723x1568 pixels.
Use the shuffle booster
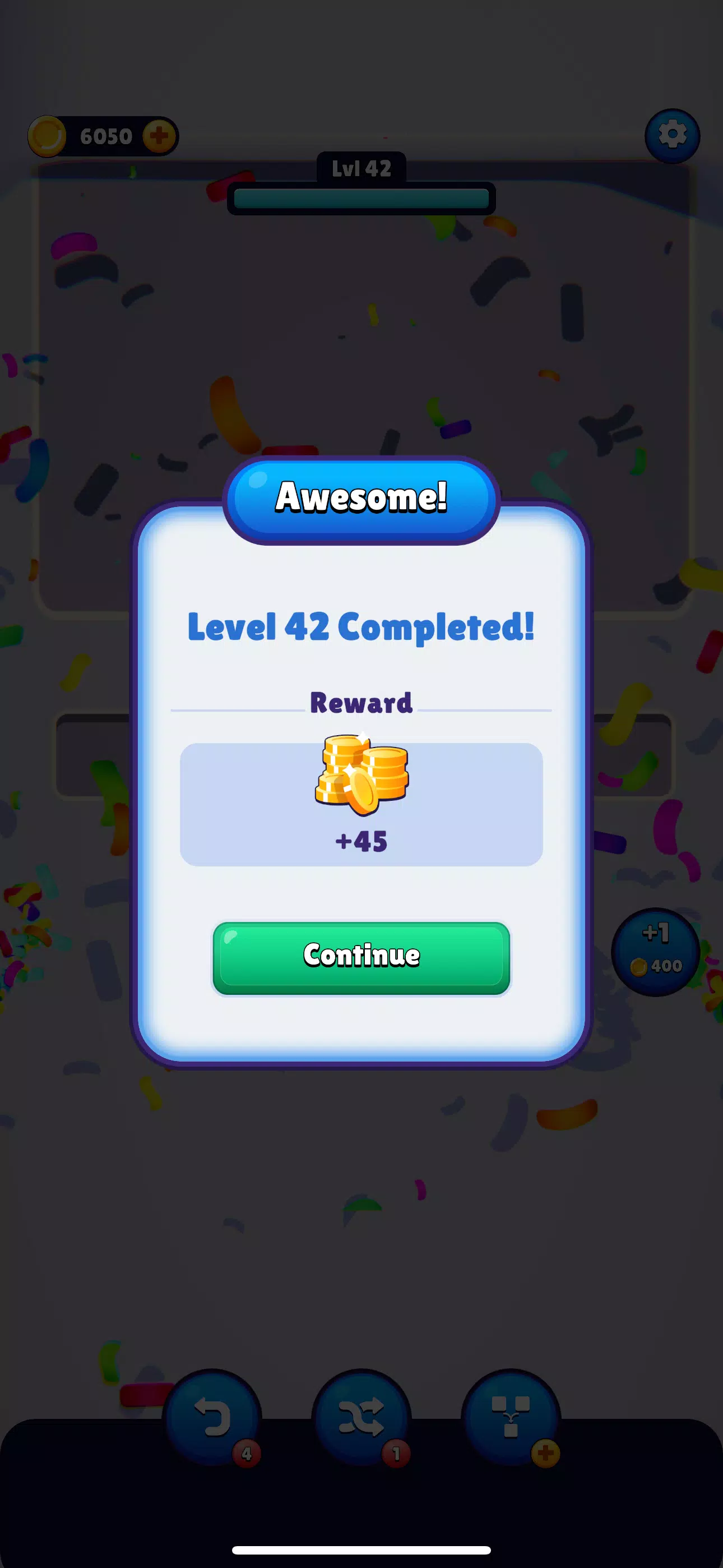coord(361,1418)
